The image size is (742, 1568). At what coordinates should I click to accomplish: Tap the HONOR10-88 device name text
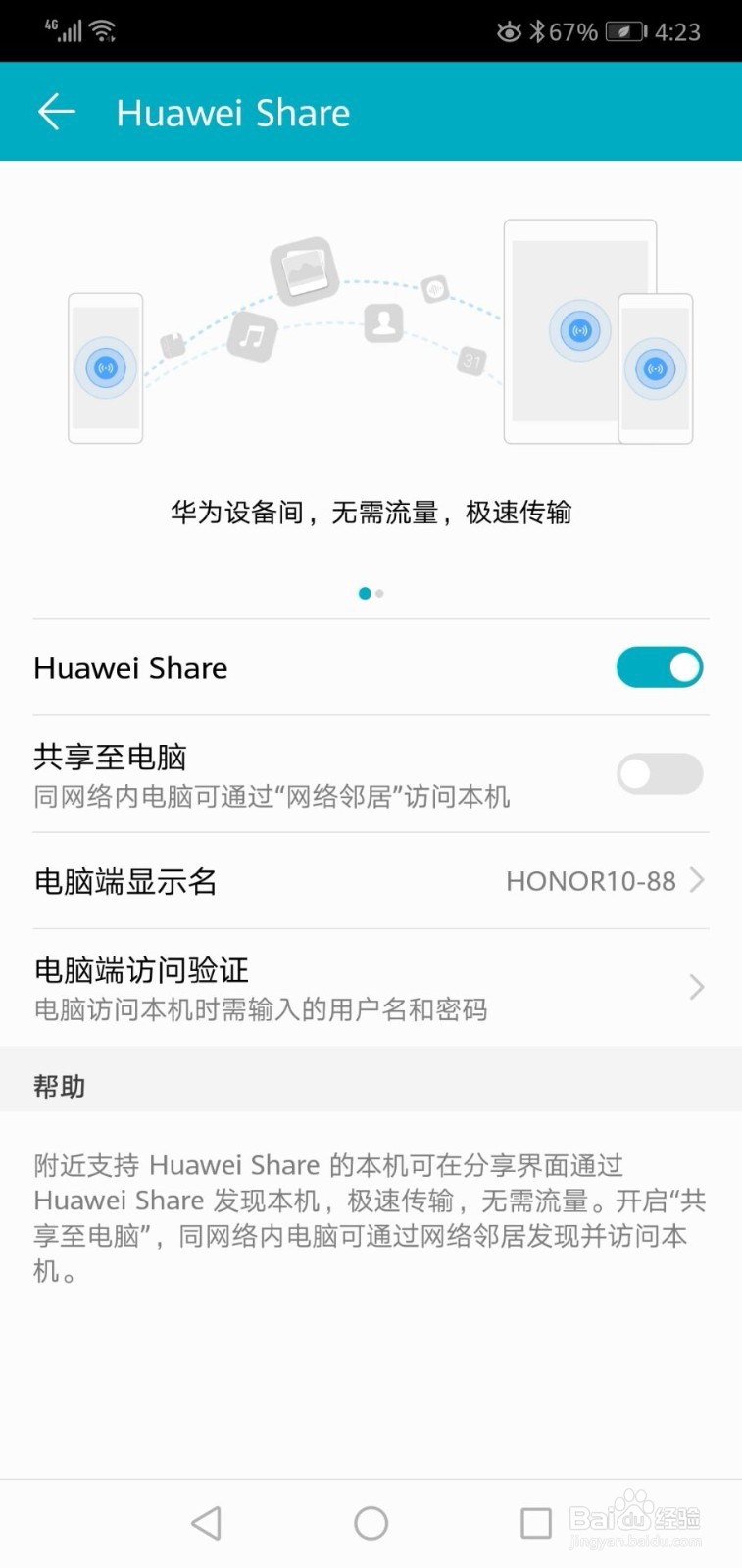(x=592, y=881)
